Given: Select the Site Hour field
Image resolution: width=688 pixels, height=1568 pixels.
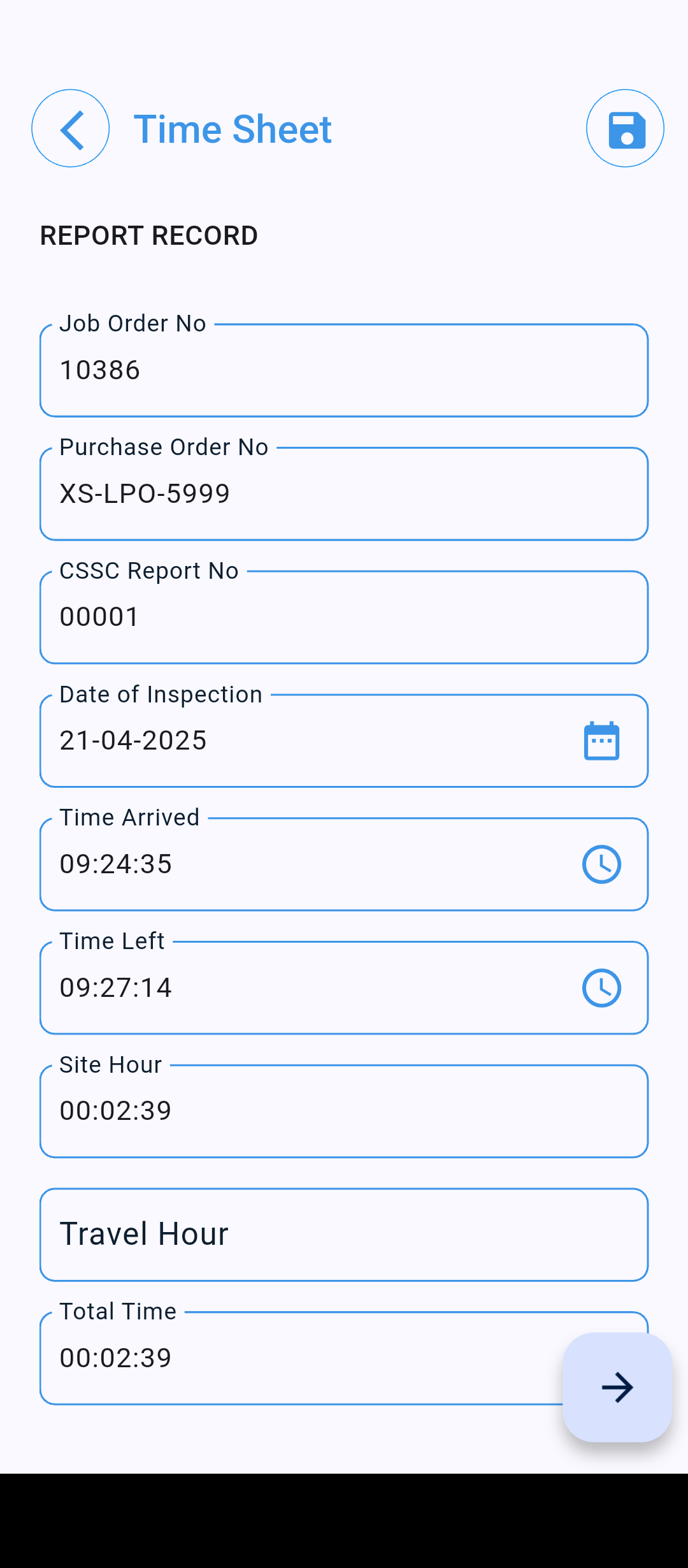Looking at the screenshot, I should [344, 1111].
